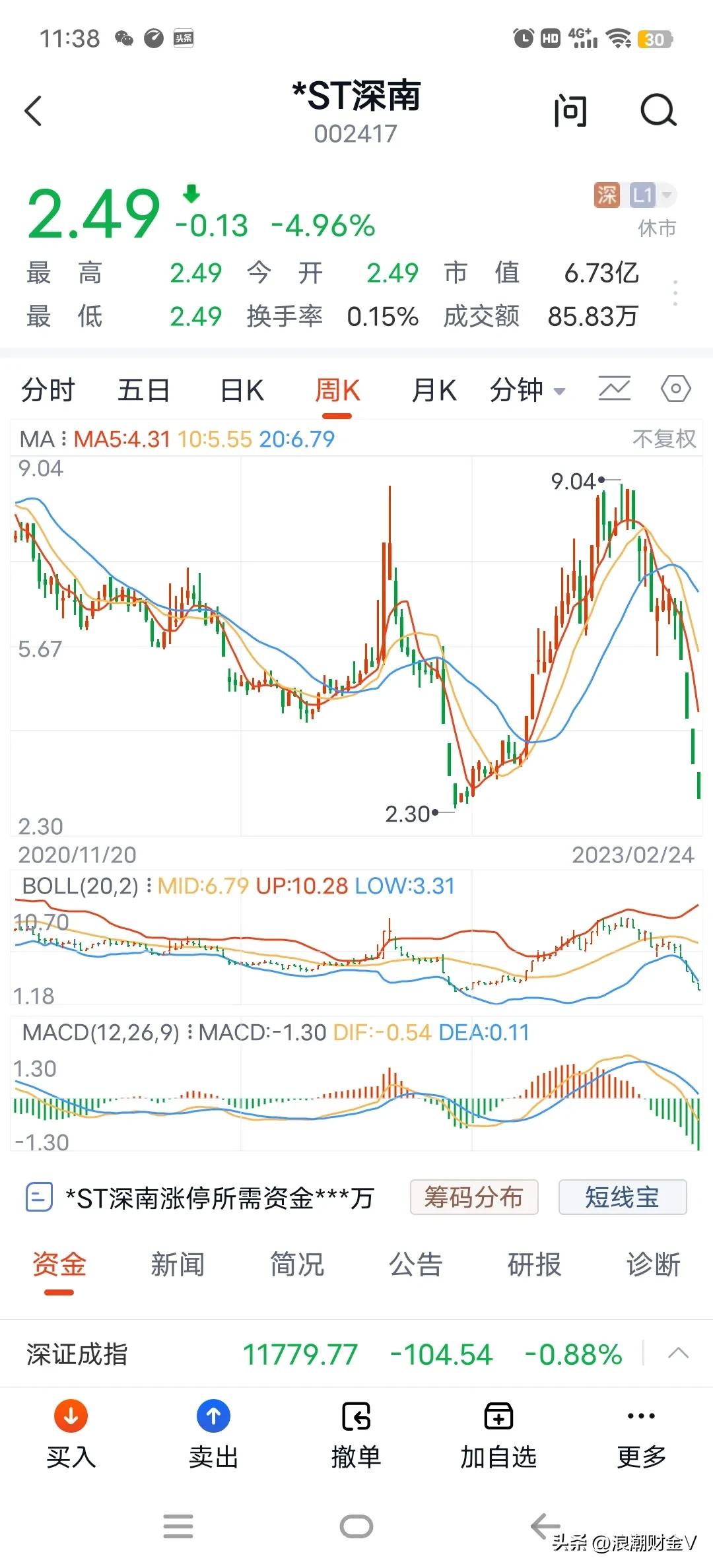Screen dimensions: 713x1568
Task: Tap the 问 question icon
Action: point(572,111)
